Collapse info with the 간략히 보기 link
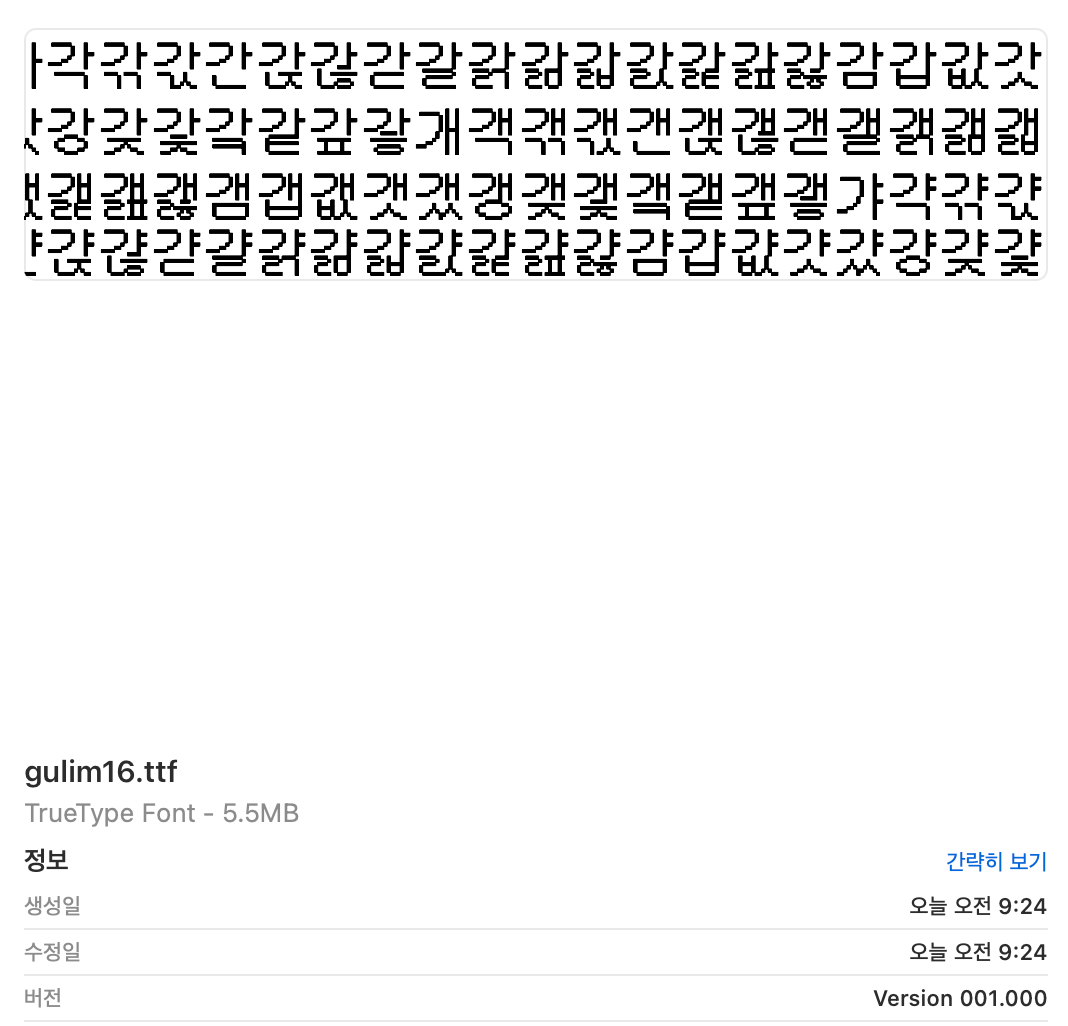This screenshot has width=1068, height=1026. pos(995,861)
